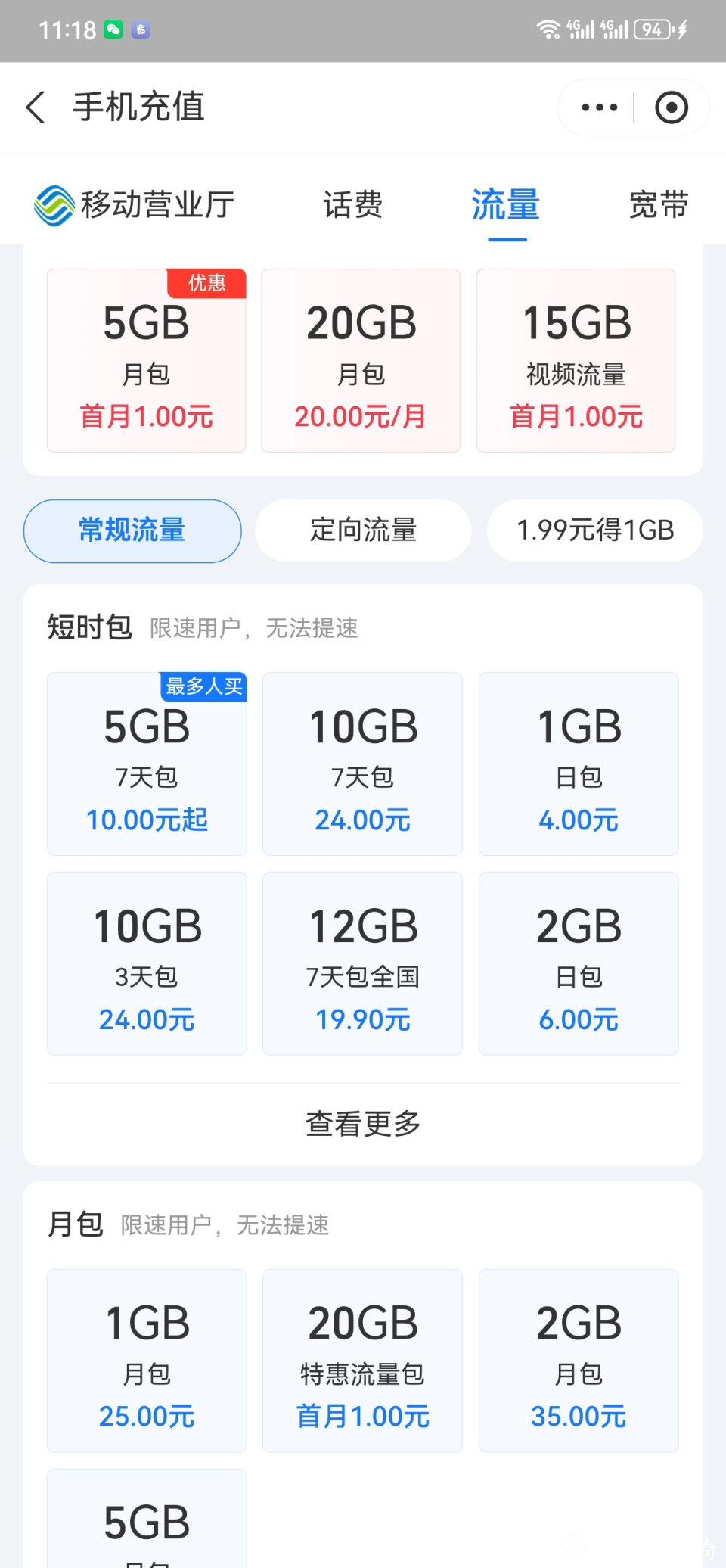The height and width of the screenshot is (1568, 726).
Task: Select the 20GB 特惠流量包 offer
Action: pos(362,1361)
